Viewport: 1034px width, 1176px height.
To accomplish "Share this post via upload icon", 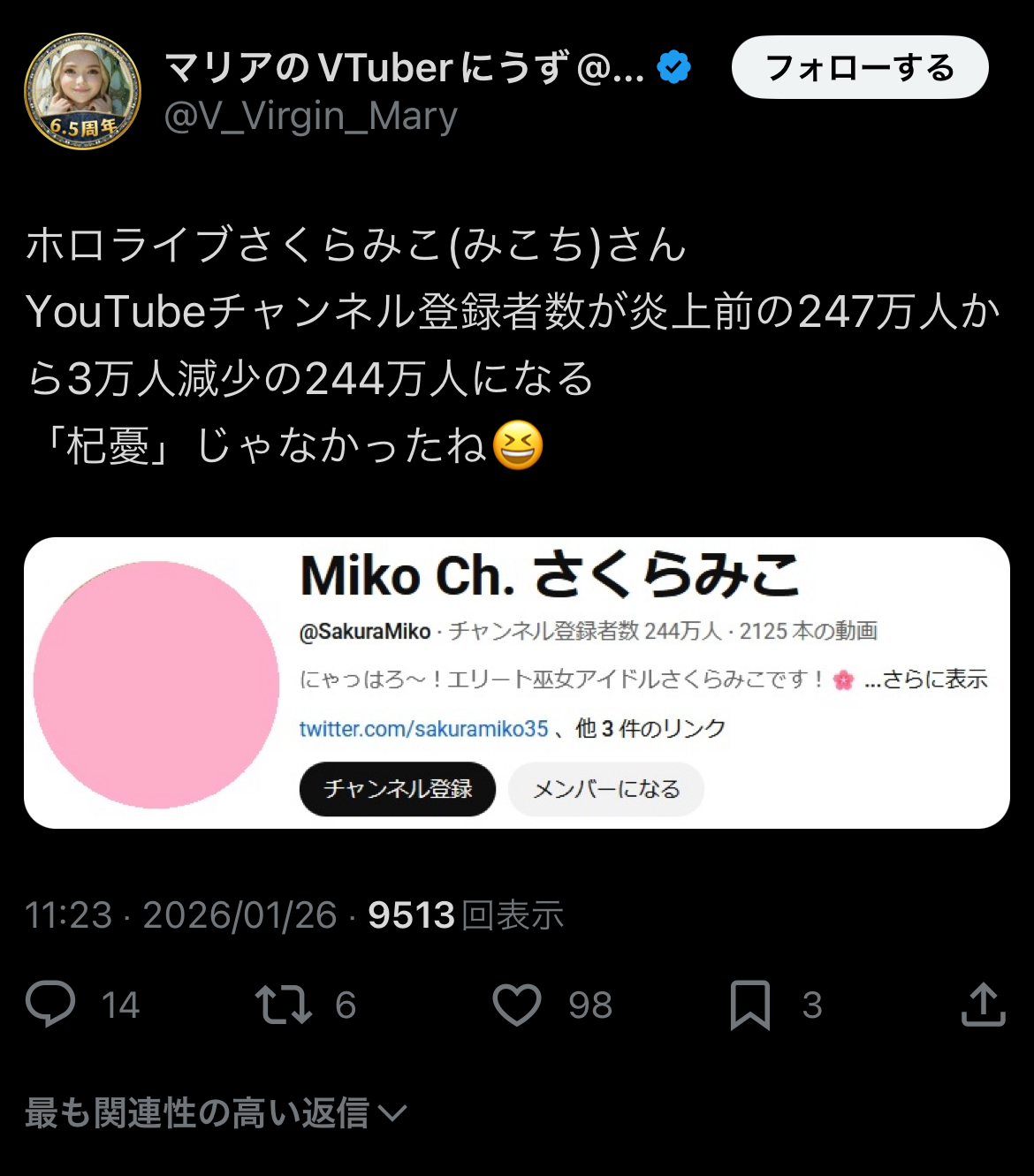I will [x=983, y=1005].
